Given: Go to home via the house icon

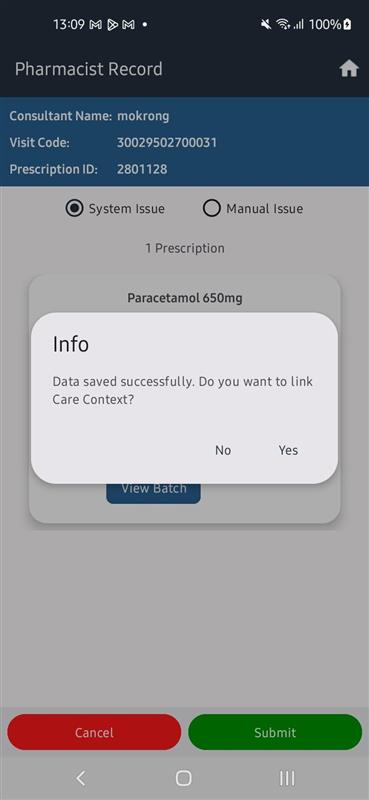Looking at the screenshot, I should click(349, 68).
